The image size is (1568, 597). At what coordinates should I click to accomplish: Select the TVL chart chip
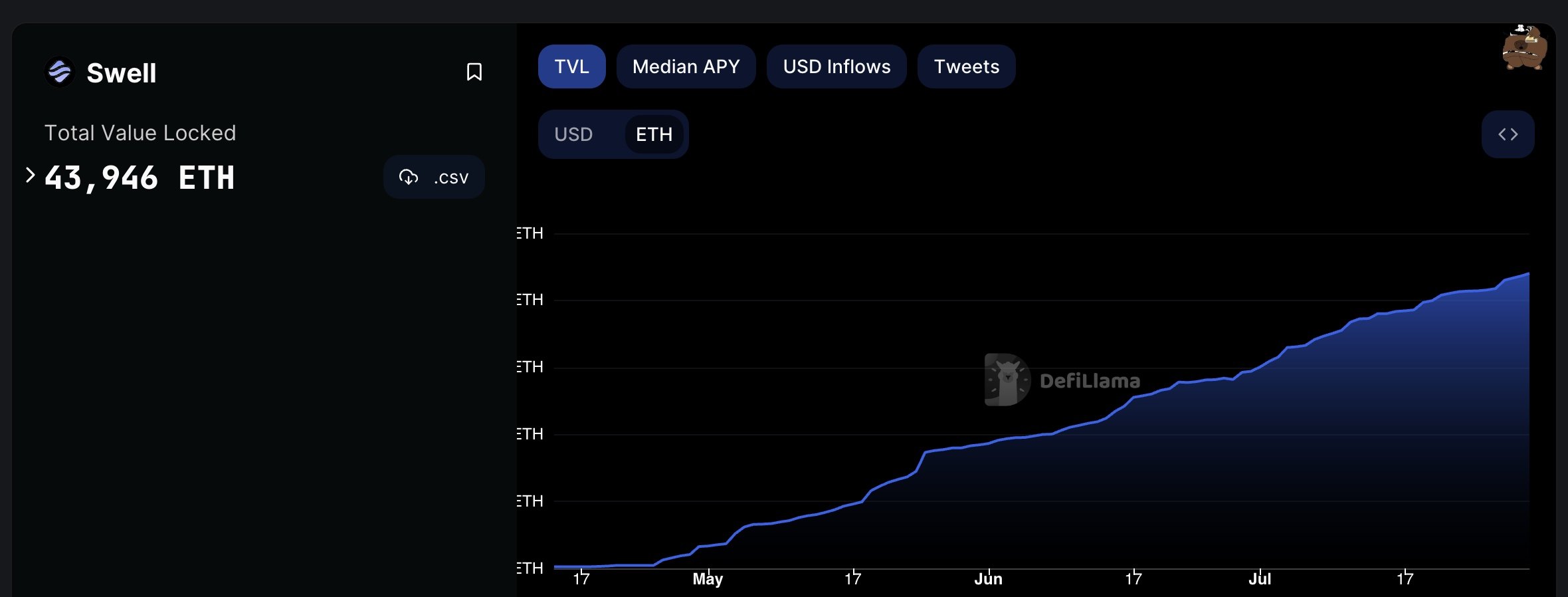(x=571, y=66)
